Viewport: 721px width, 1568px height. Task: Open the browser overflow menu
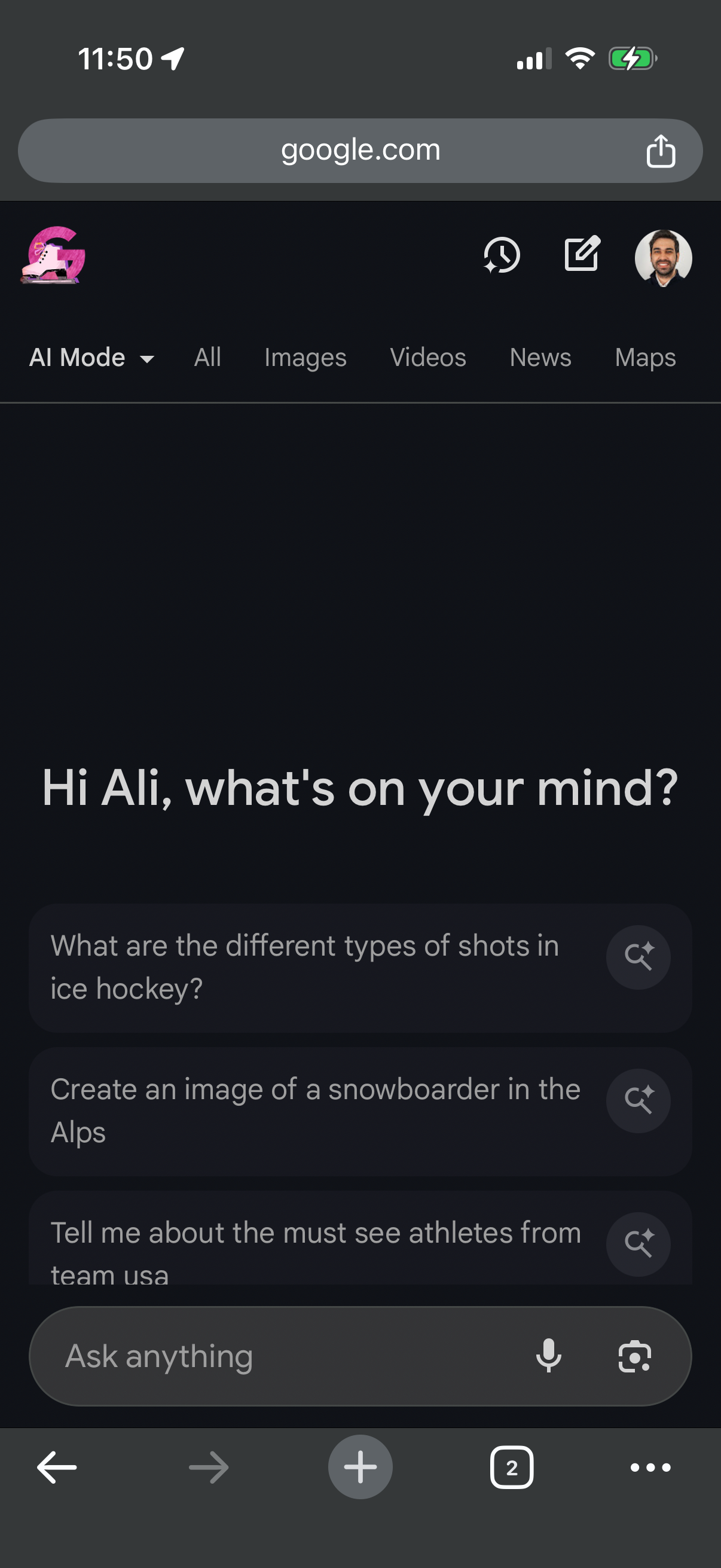click(x=649, y=1467)
